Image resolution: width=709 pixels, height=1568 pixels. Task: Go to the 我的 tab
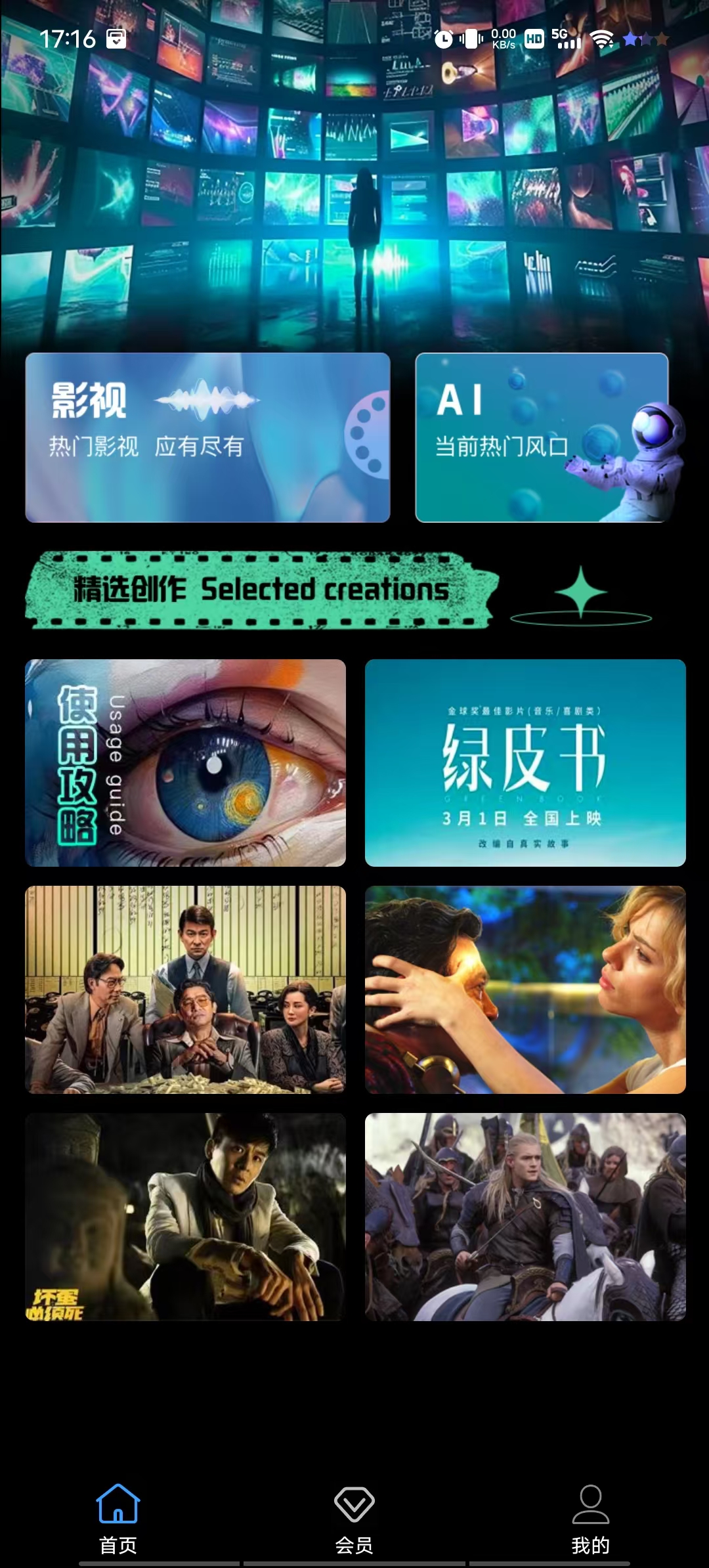[590, 1518]
